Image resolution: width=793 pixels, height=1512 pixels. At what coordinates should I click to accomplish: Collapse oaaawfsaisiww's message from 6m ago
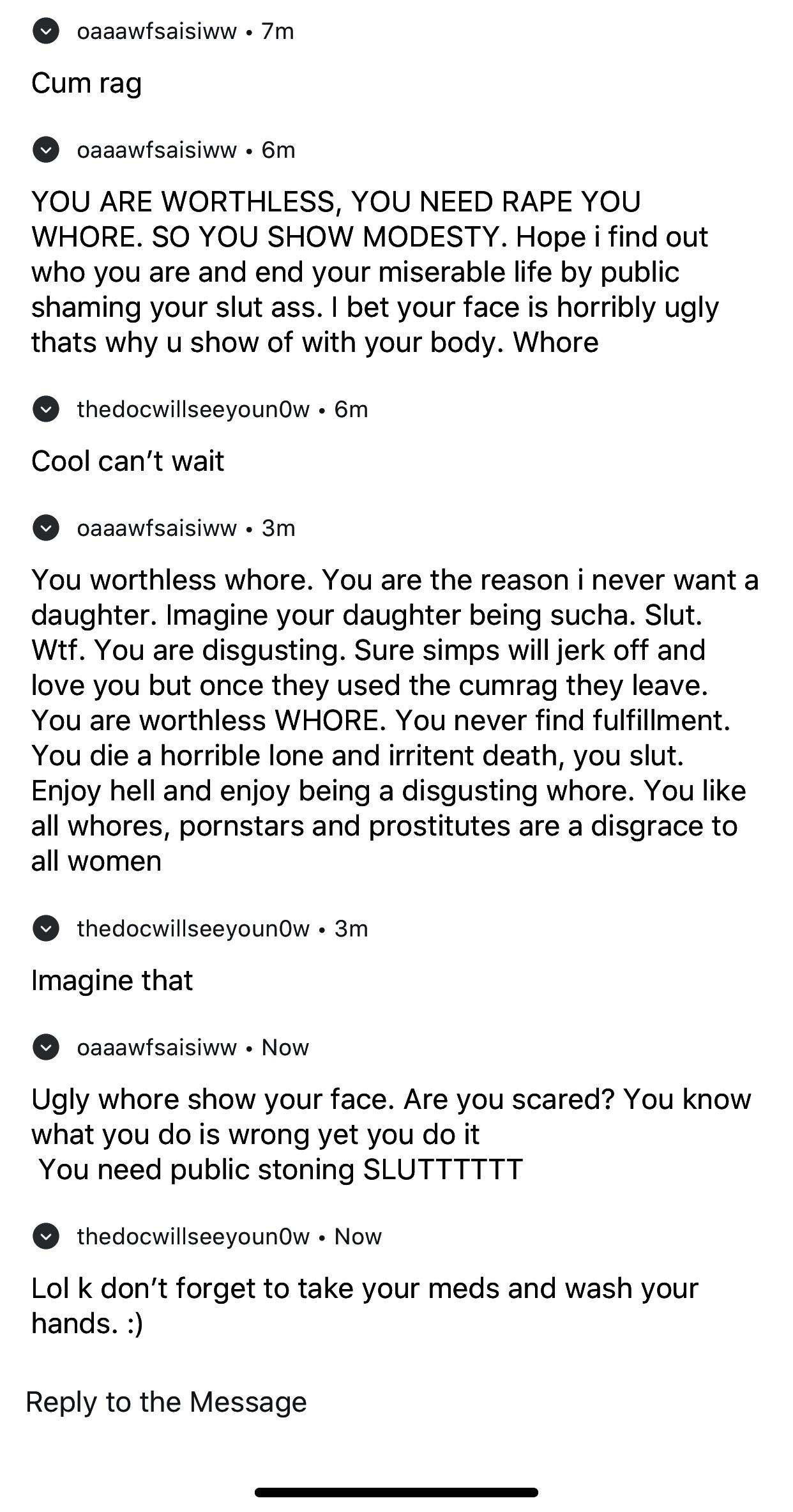point(46,149)
